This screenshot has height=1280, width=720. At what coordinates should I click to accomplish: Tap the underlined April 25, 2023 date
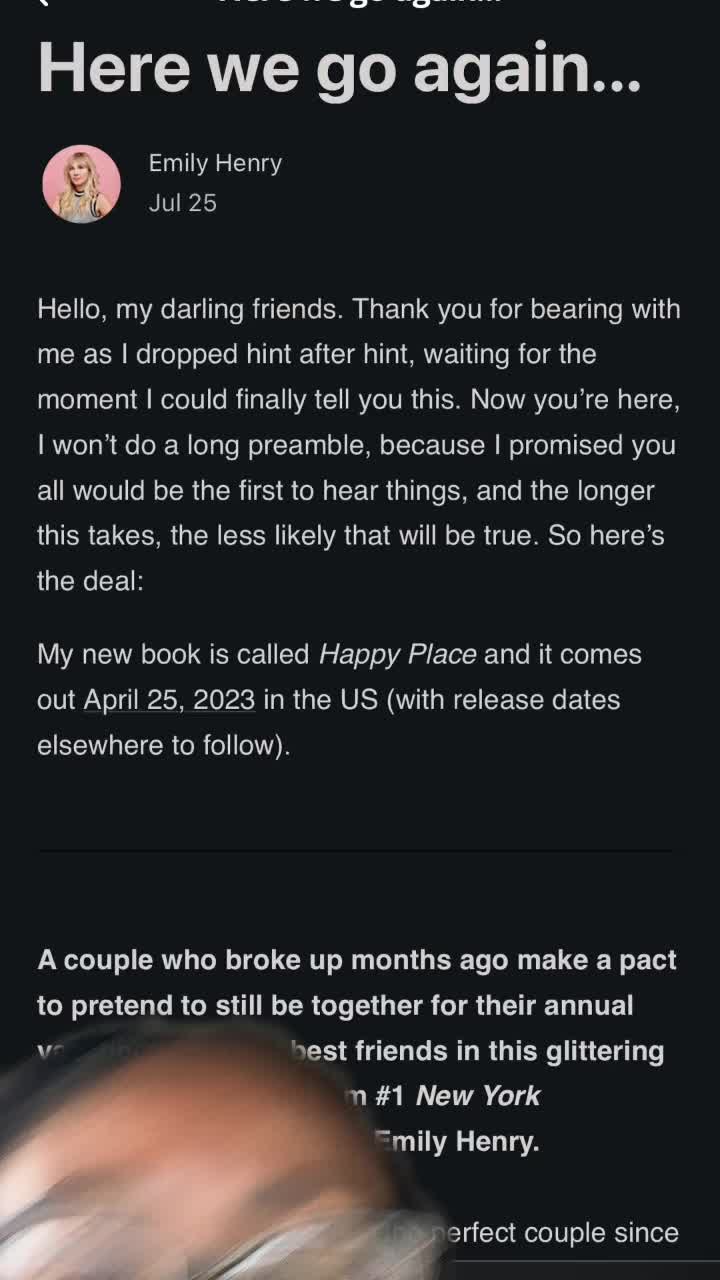click(x=169, y=699)
